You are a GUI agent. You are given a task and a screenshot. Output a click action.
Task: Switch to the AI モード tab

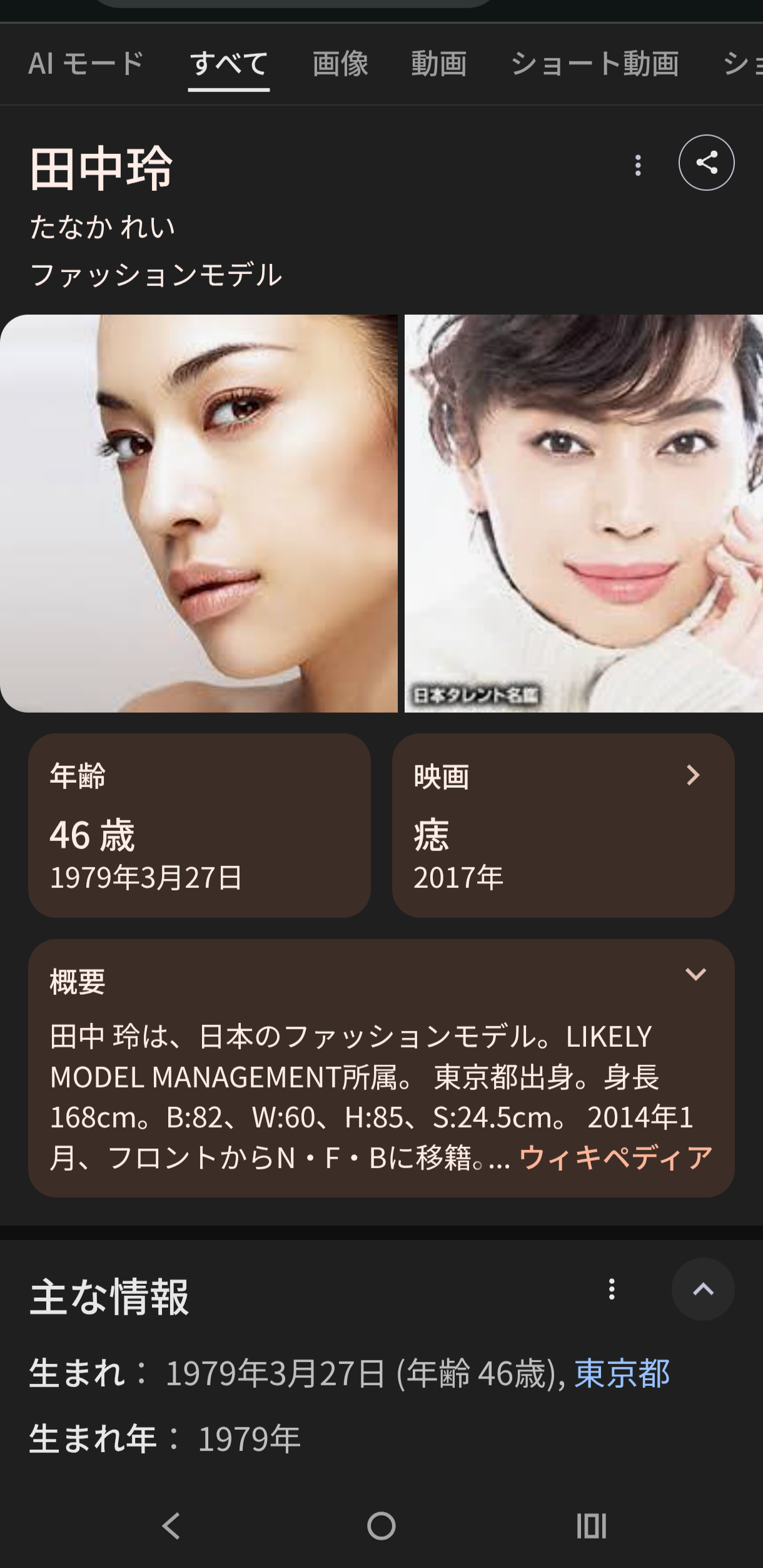point(86,64)
